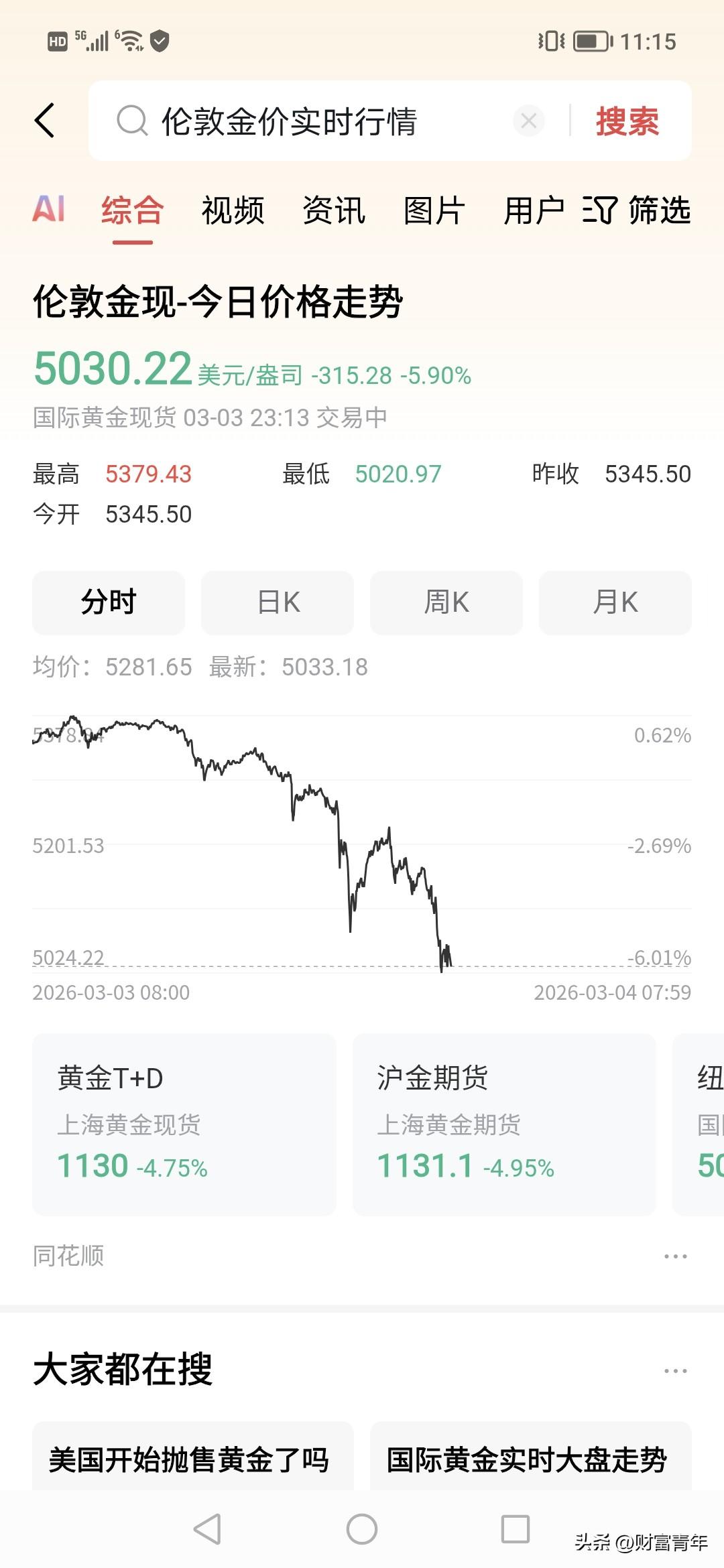The image size is (724, 1568).
Task: Open the 沪金期货 card
Action: click(x=504, y=1124)
